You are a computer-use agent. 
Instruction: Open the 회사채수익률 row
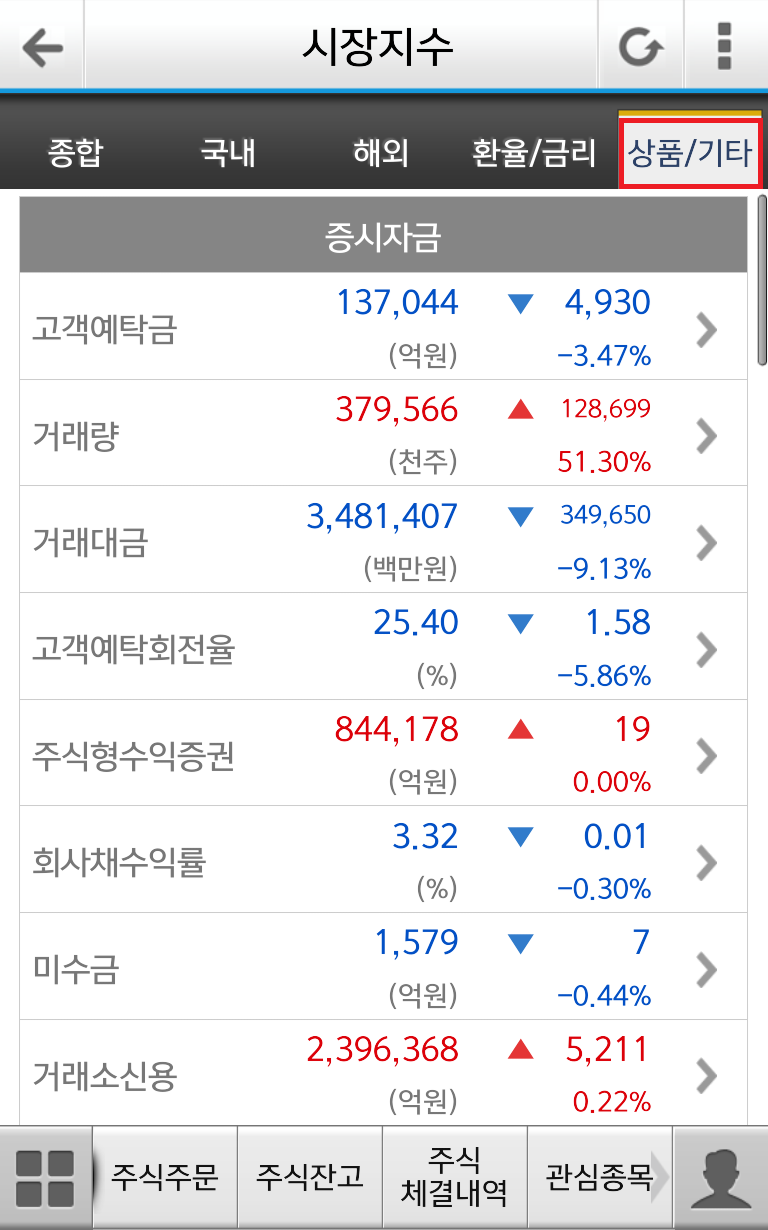pyautogui.click(x=383, y=861)
